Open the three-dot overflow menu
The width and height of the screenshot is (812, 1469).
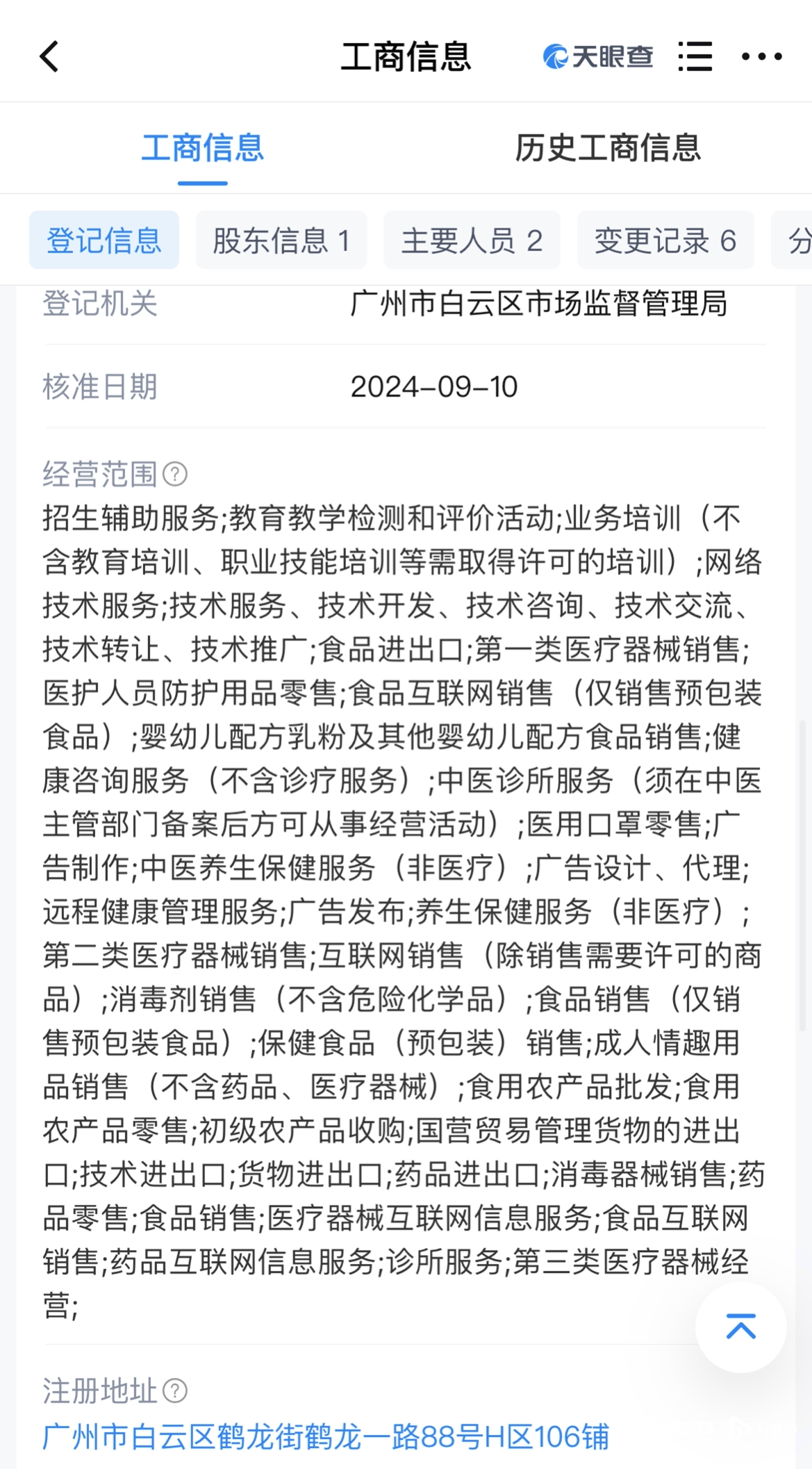[x=762, y=57]
